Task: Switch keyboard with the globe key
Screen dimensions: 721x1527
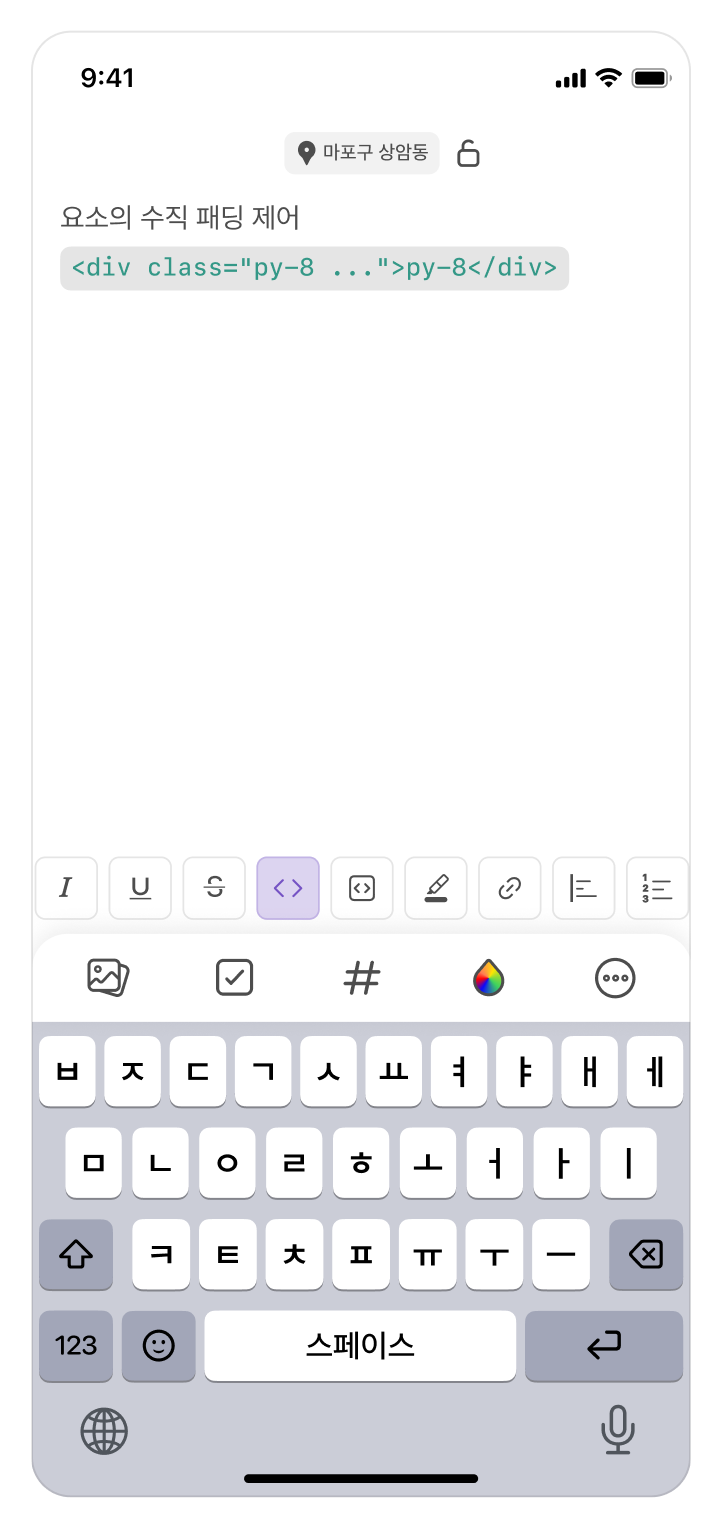Action: (104, 1431)
